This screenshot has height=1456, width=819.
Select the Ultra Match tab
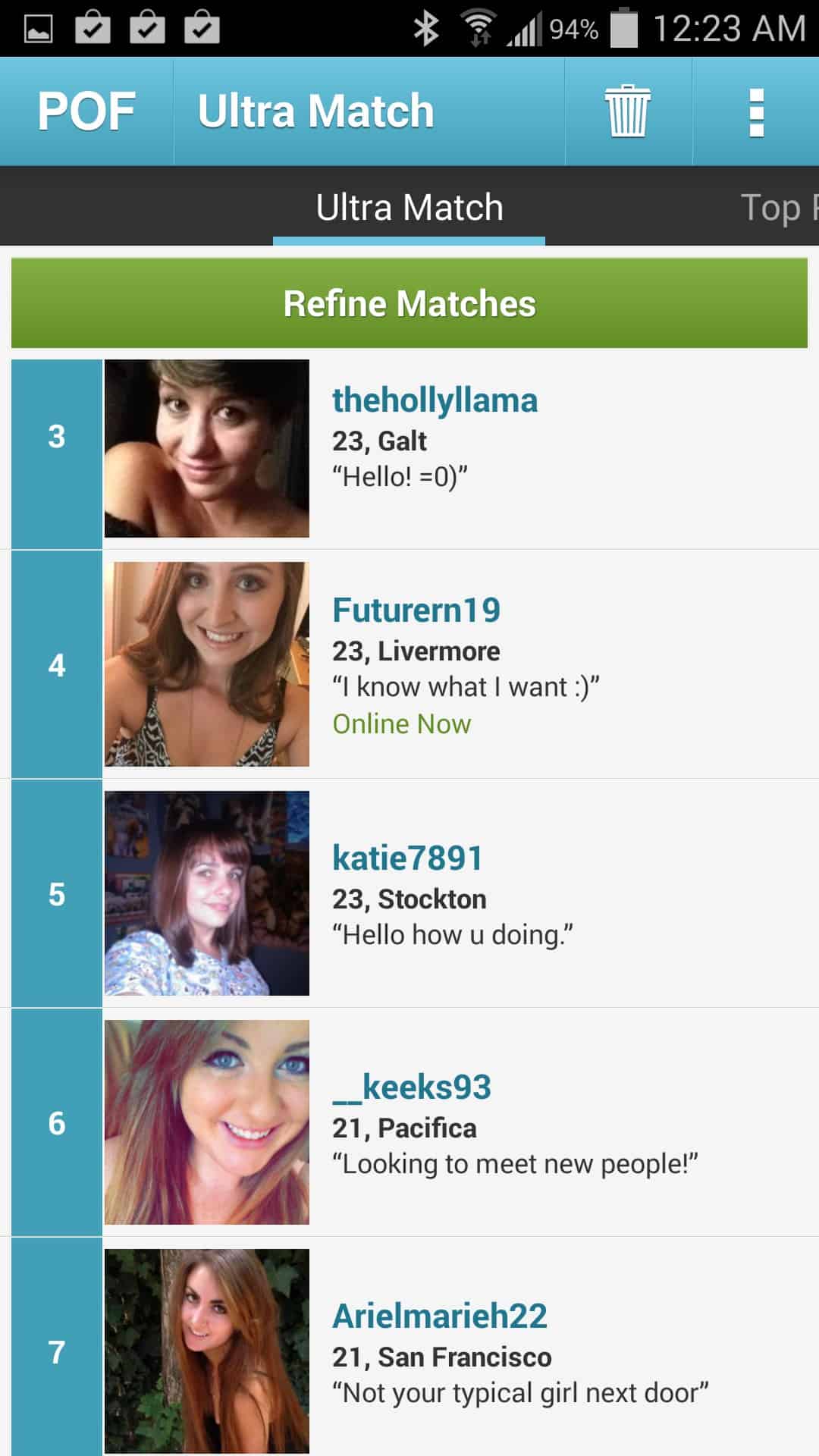409,207
